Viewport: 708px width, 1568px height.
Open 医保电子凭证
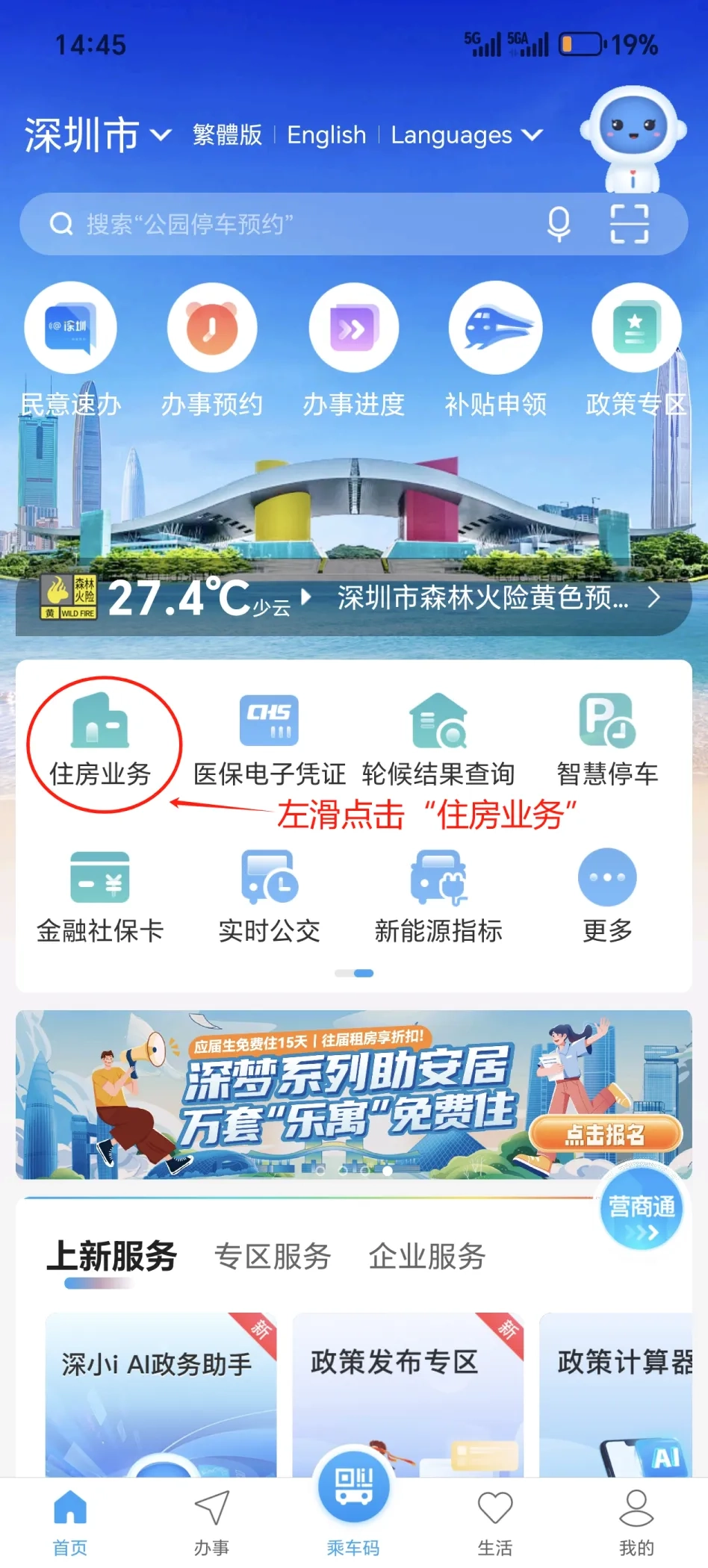click(x=269, y=741)
